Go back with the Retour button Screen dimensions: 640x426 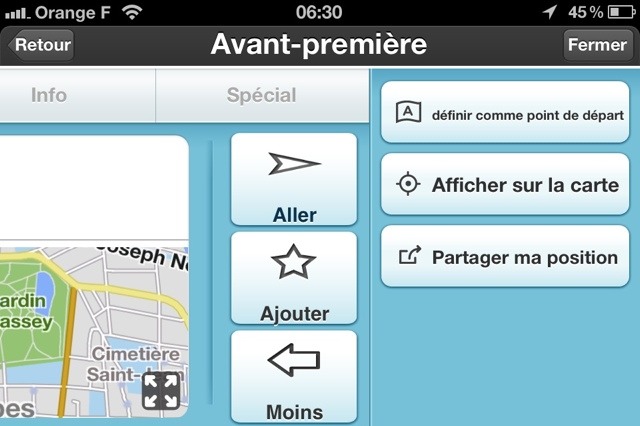41,46
